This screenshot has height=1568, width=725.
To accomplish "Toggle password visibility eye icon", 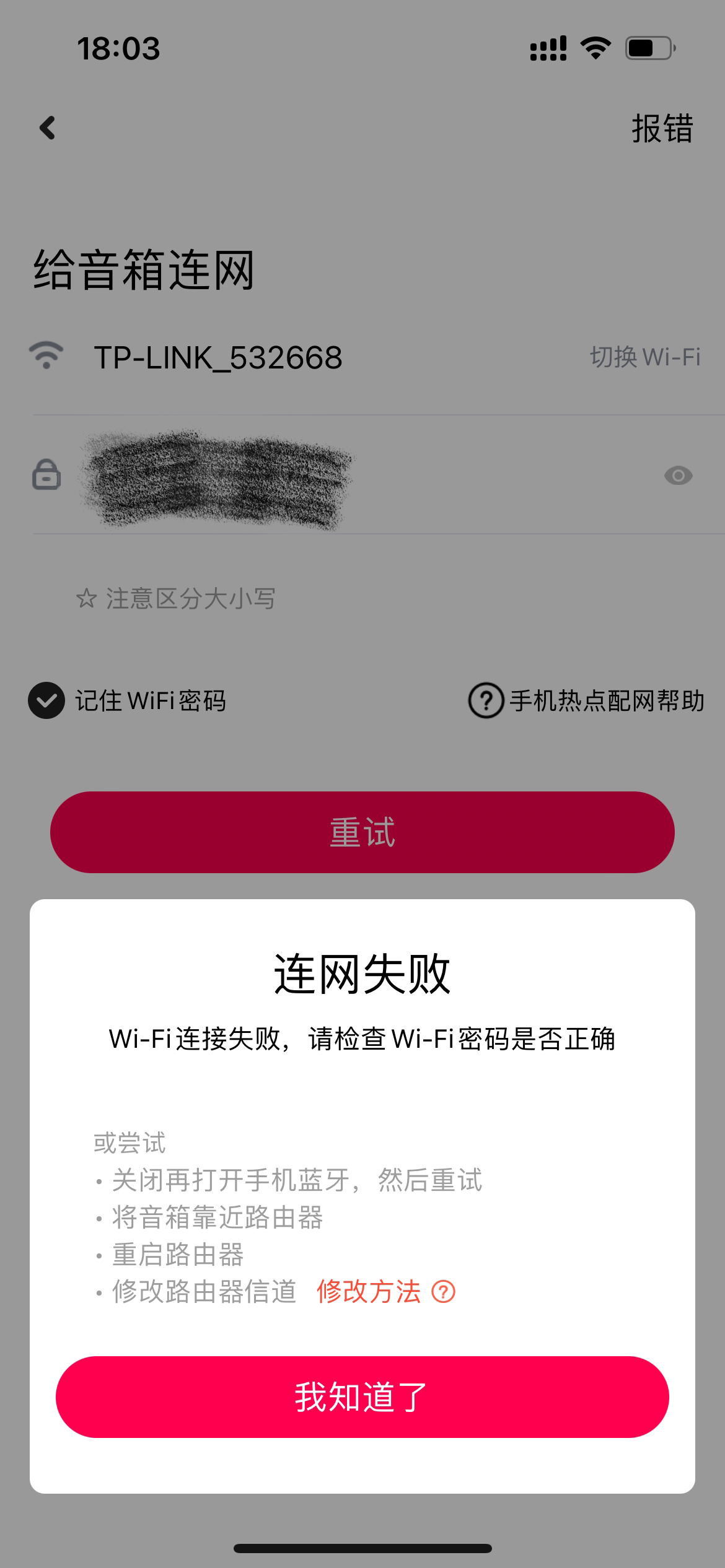I will click(678, 476).
